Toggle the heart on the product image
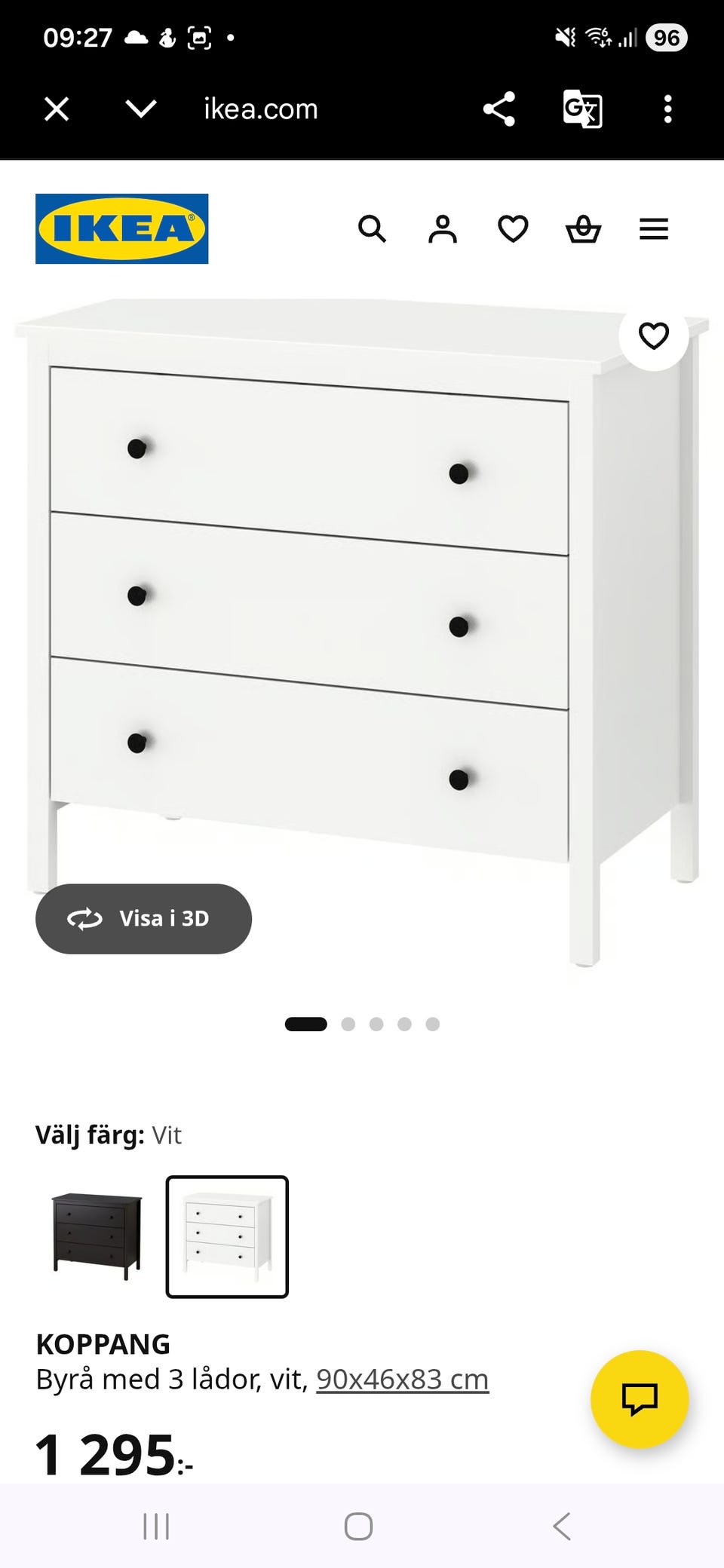Screen dimensions: 724x1568 (653, 335)
